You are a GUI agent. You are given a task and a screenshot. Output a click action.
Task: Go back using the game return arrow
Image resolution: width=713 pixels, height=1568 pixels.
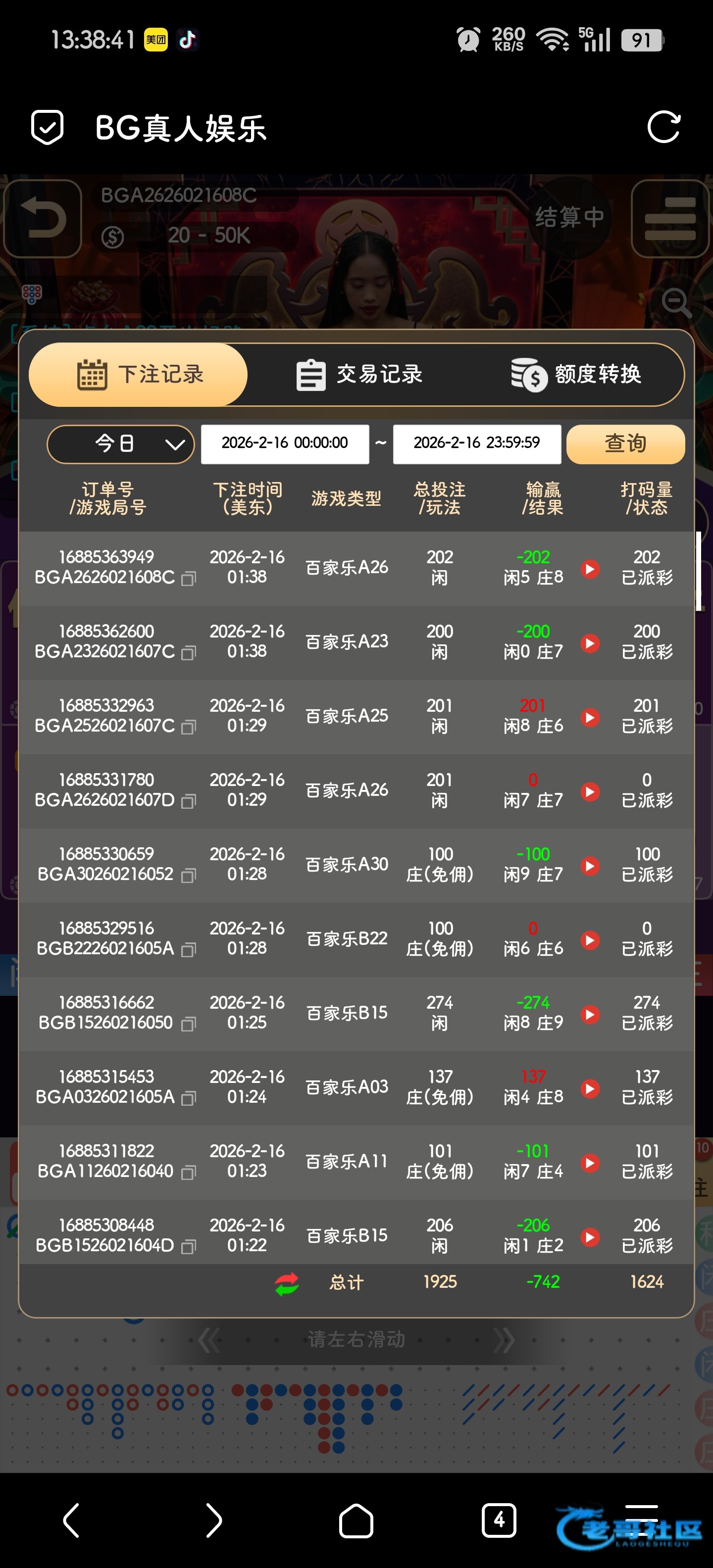click(43, 219)
